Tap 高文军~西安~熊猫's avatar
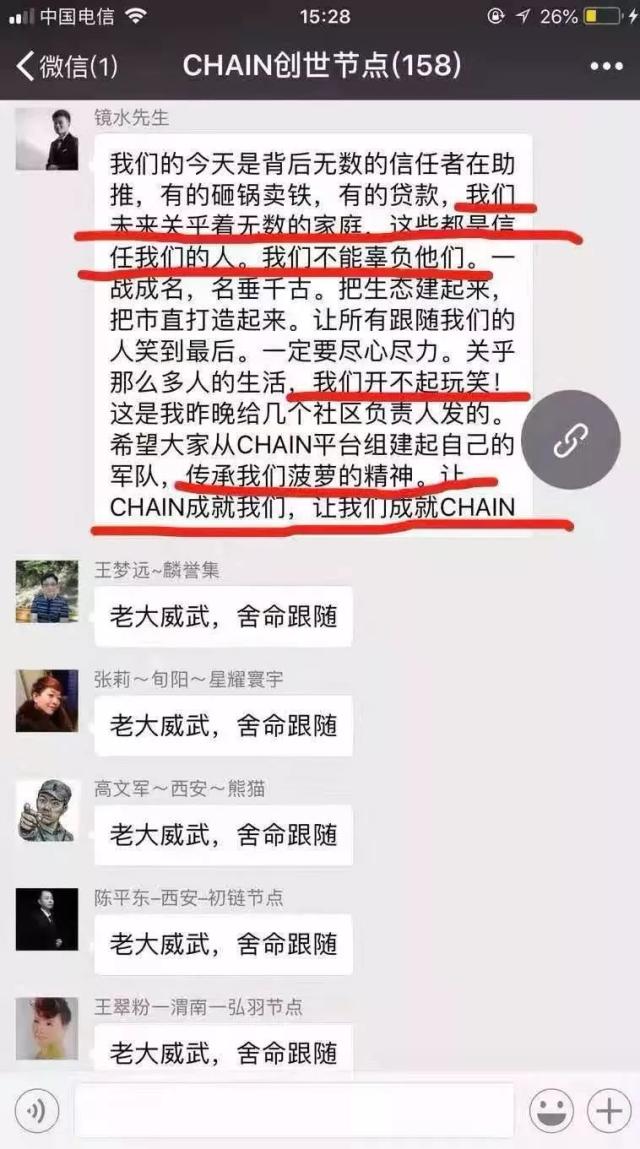The height and width of the screenshot is (1149, 640). (47, 809)
